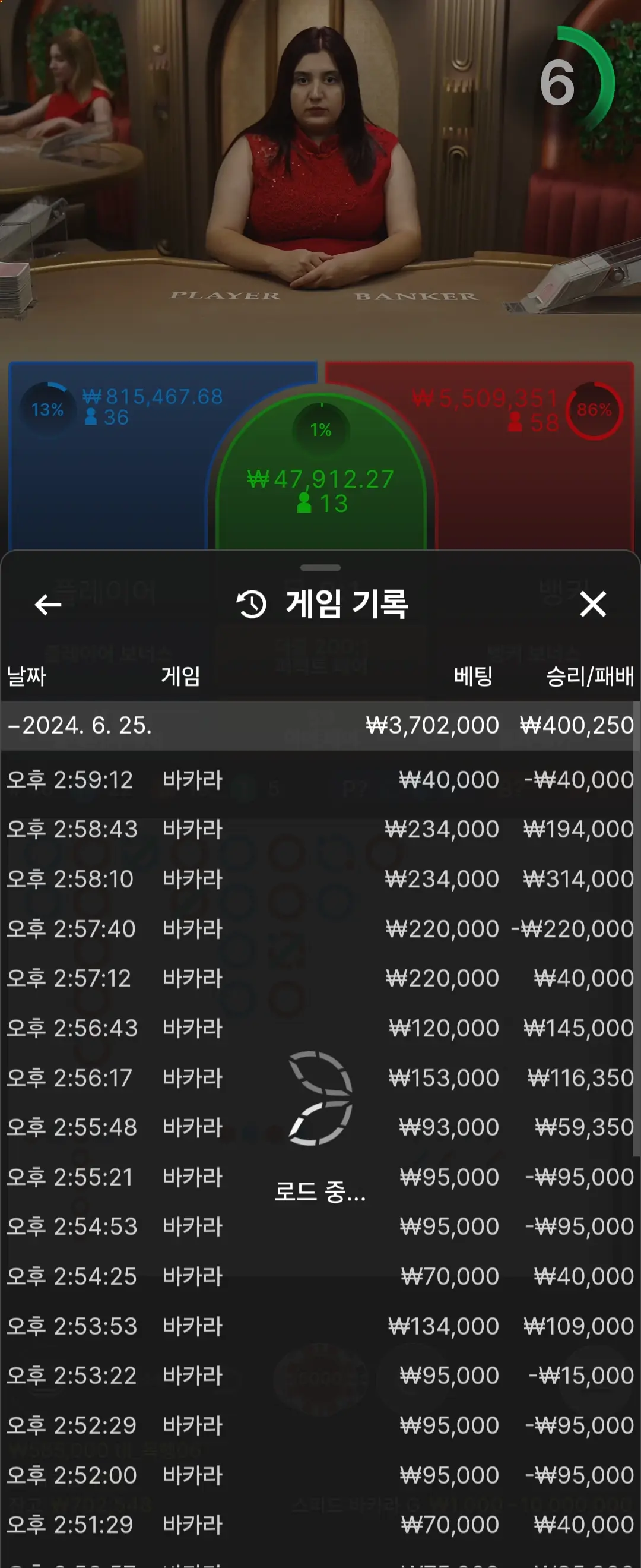Open the 오후 2:51:29 바카라 record
This screenshot has height=1568, width=641.
tap(320, 1525)
